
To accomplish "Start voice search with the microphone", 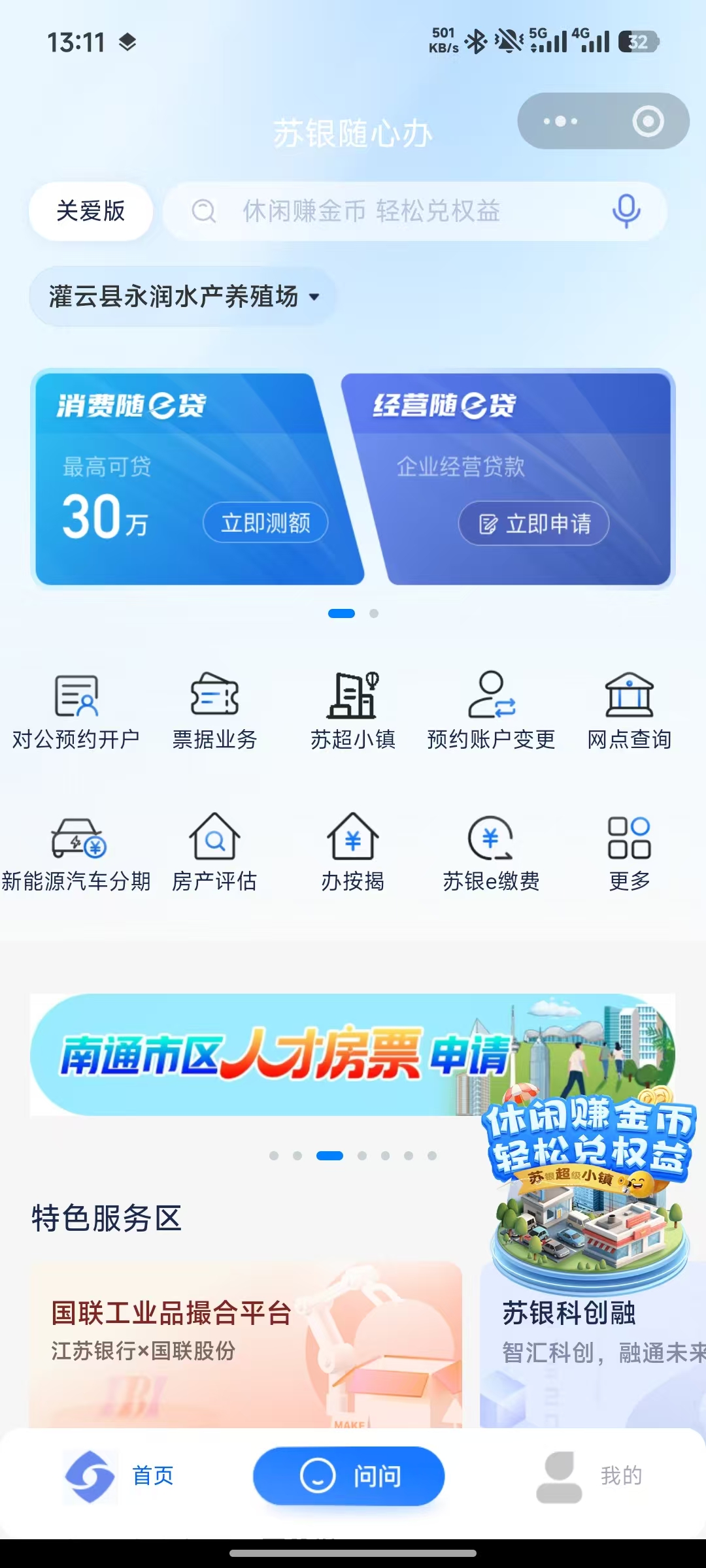I will [626, 211].
